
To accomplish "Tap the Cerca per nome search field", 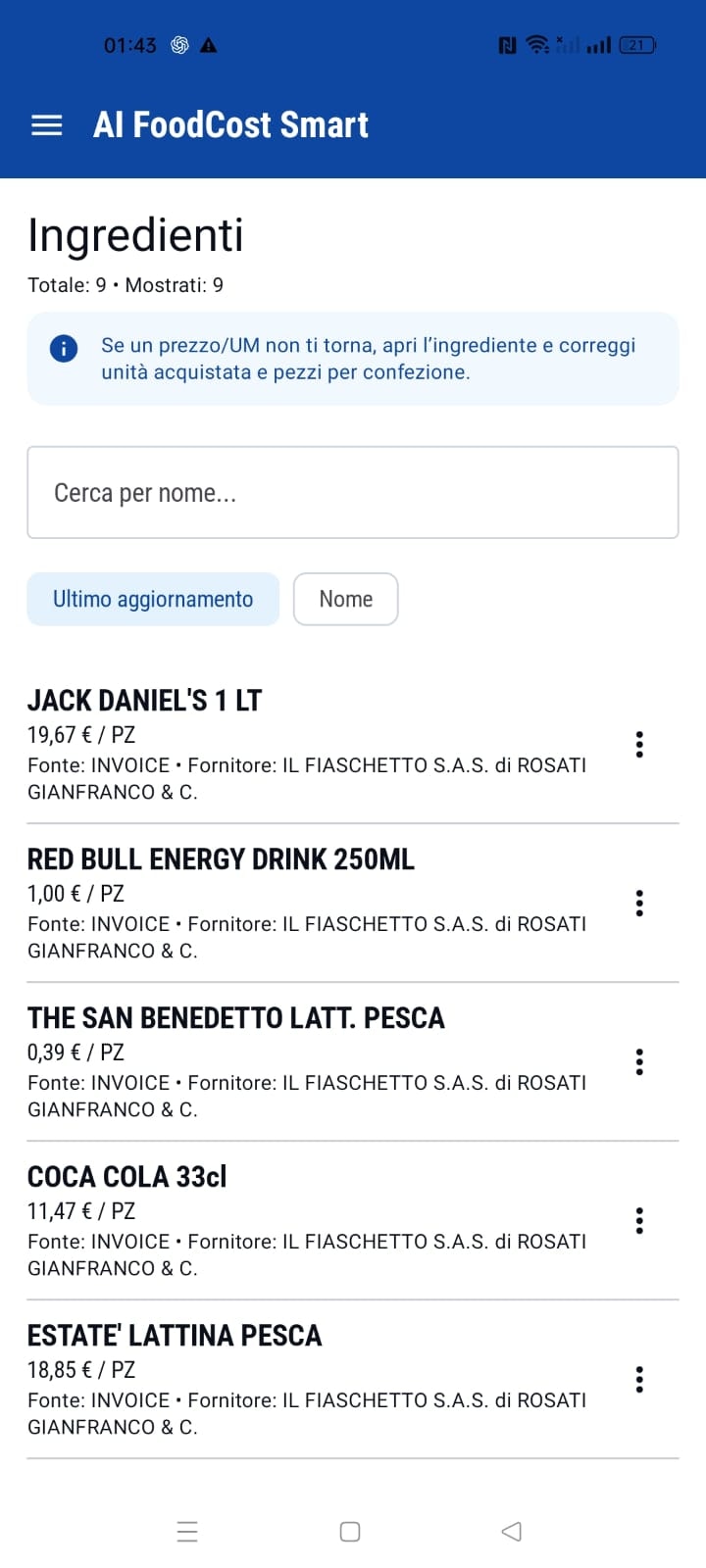I will (x=352, y=492).
